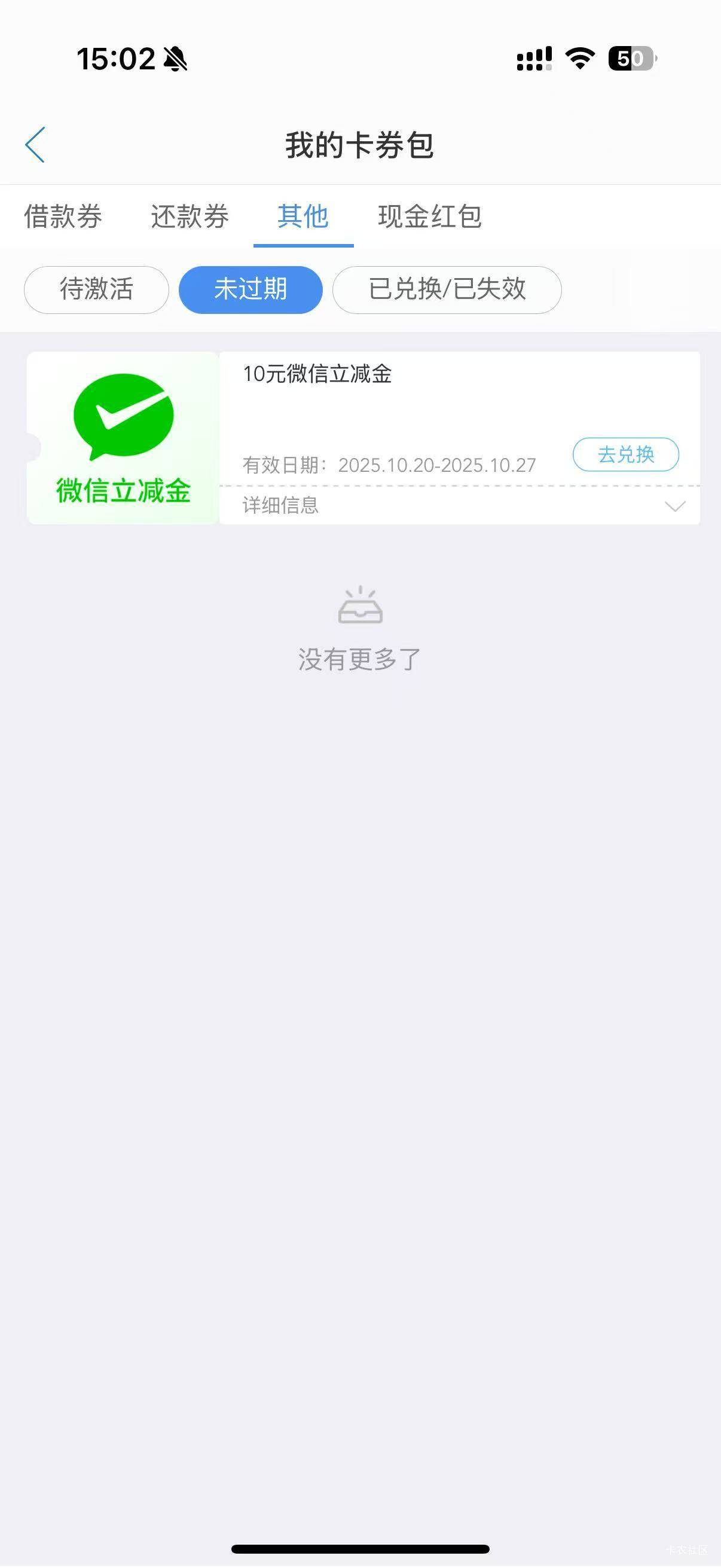Switch to the 还款券 tab
This screenshot has width=721, height=1568.
[190, 216]
